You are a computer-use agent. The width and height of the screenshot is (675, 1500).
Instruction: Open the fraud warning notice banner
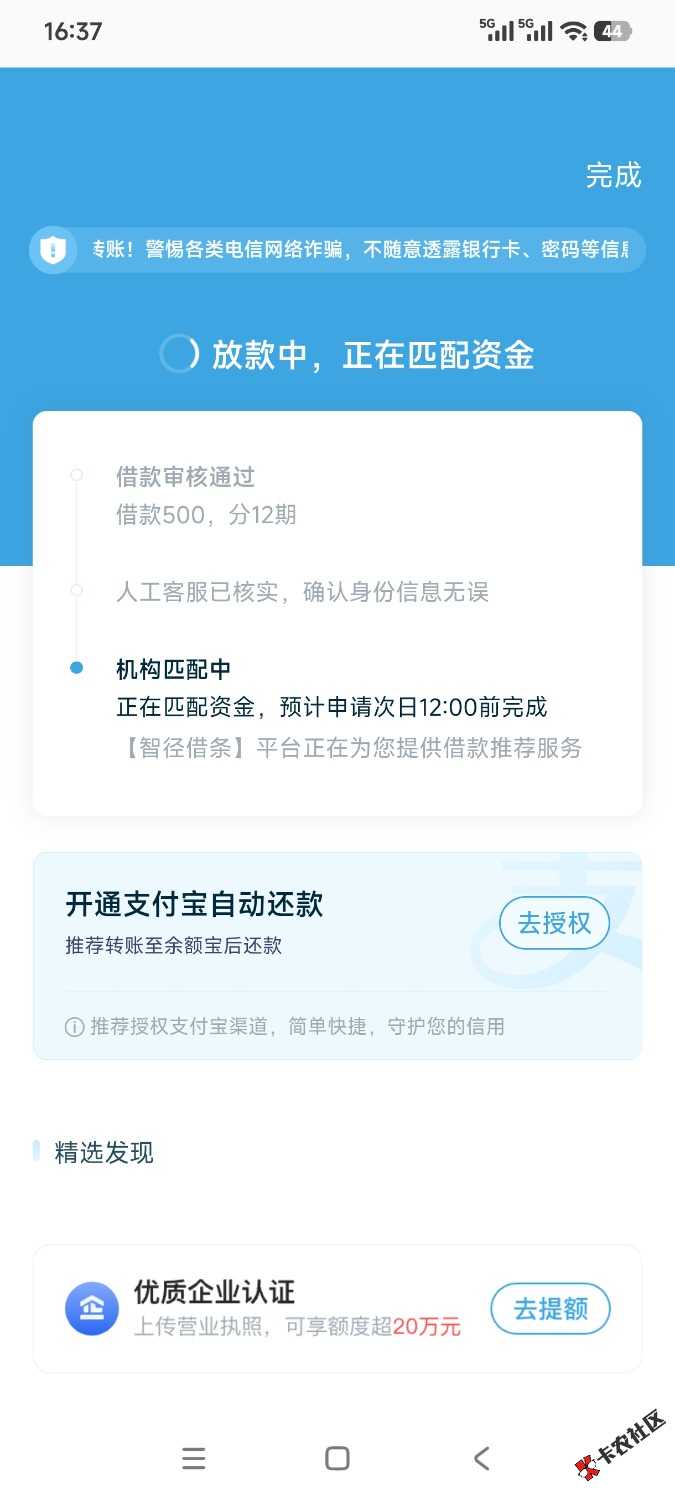pos(337,250)
